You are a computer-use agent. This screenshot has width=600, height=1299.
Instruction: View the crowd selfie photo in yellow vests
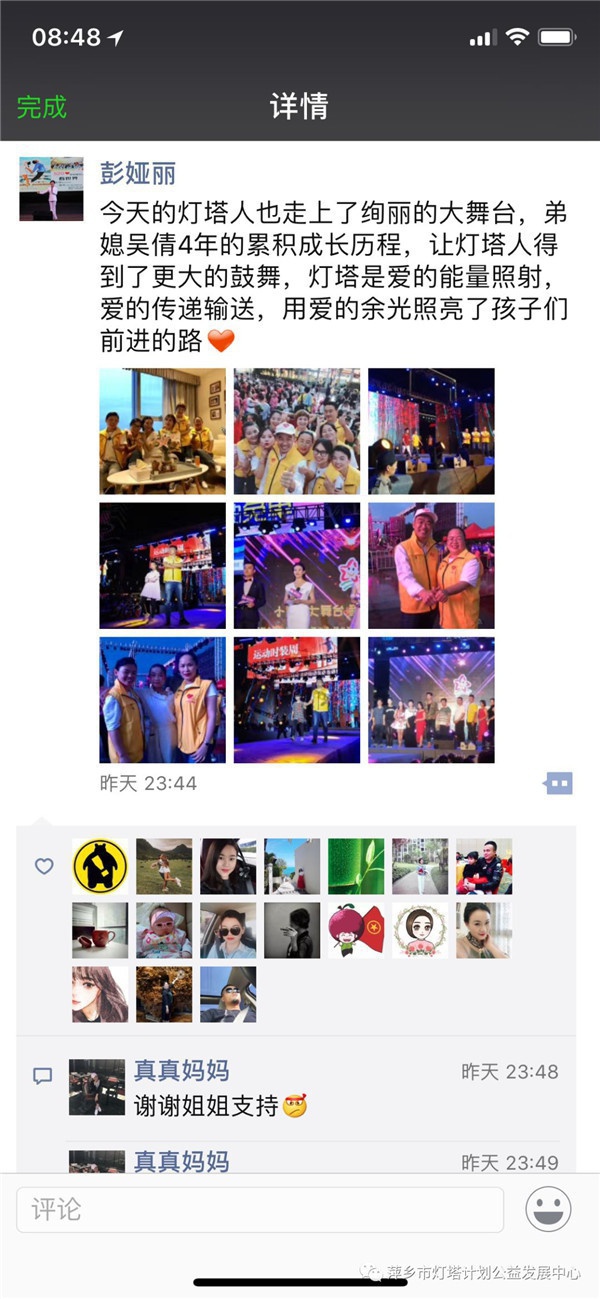[297, 431]
